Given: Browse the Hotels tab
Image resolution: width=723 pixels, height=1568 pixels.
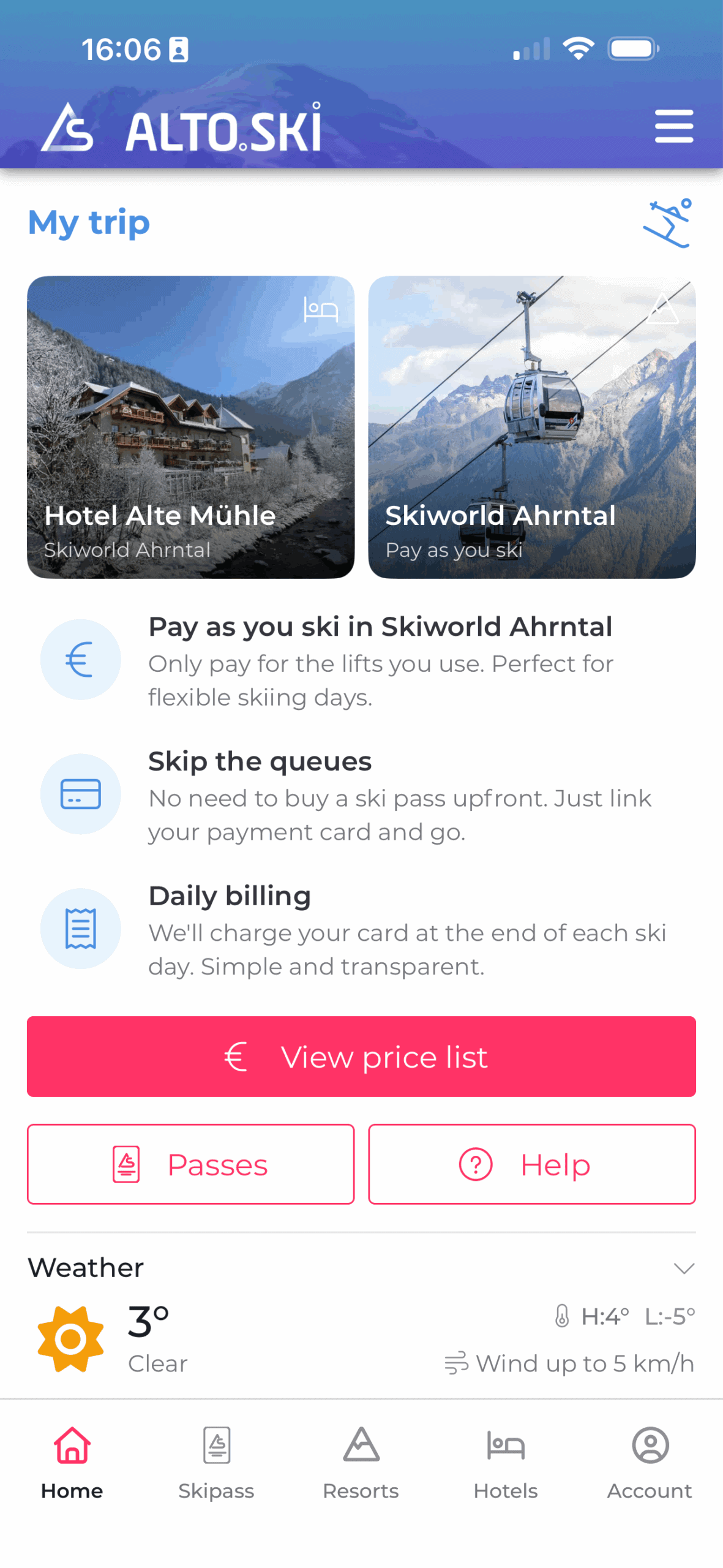Looking at the screenshot, I should coord(506,1461).
